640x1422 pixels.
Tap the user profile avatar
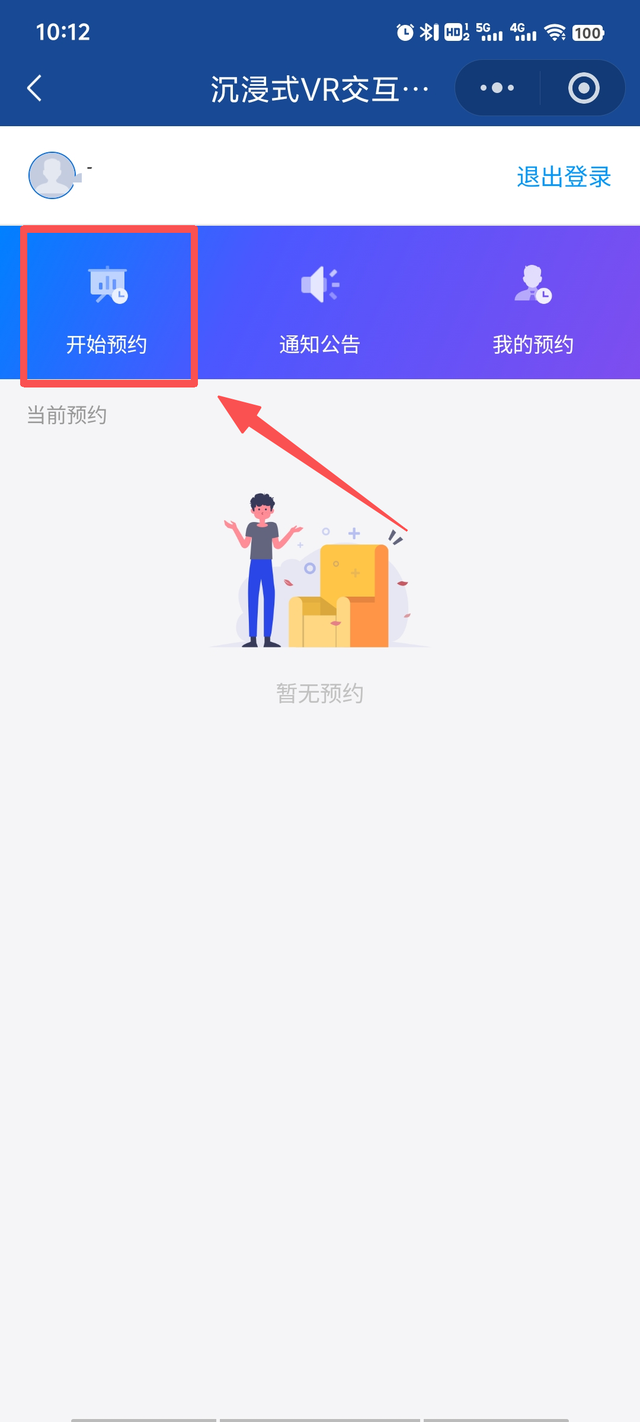(x=53, y=176)
